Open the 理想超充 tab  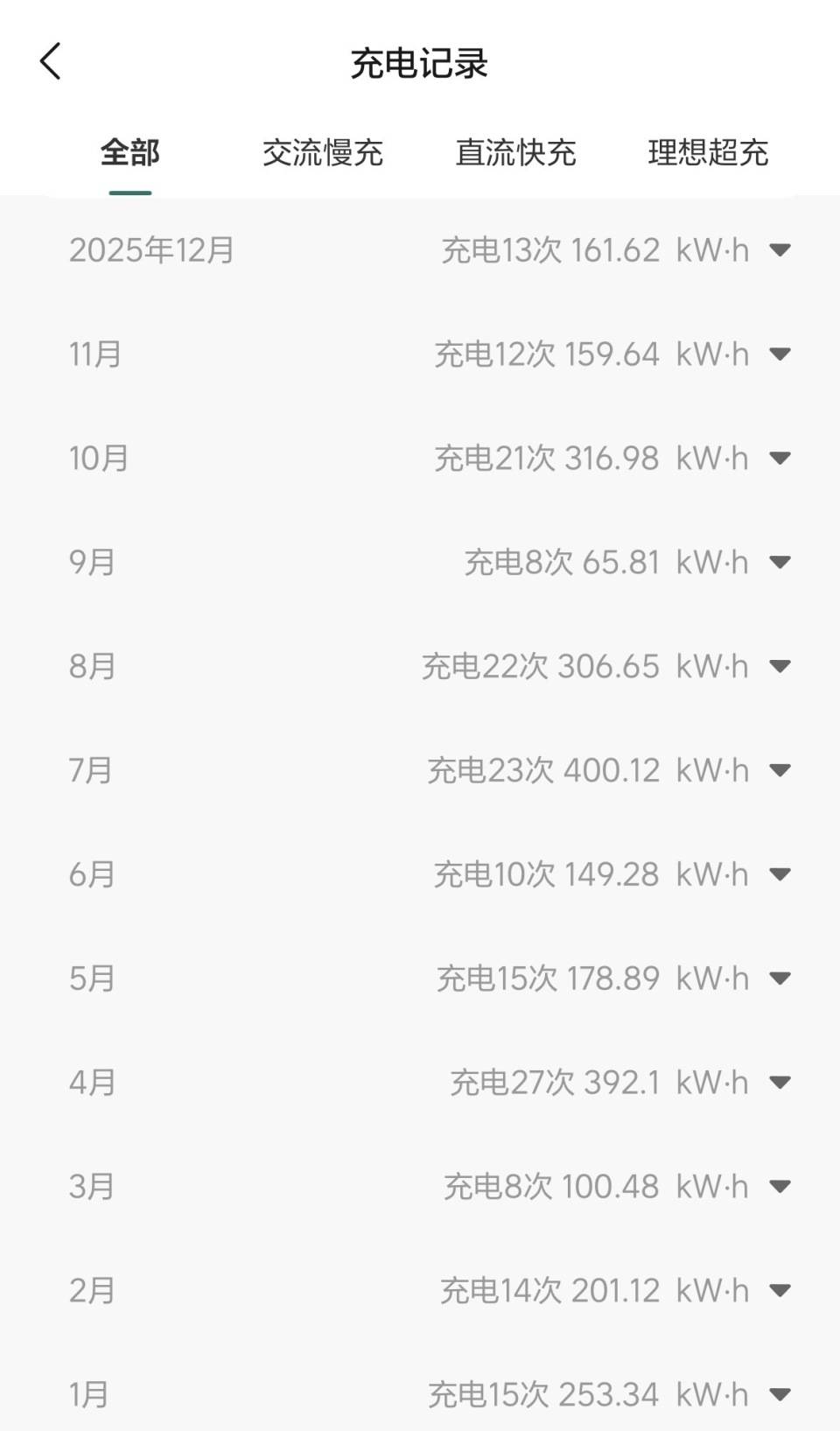pyautogui.click(x=708, y=153)
